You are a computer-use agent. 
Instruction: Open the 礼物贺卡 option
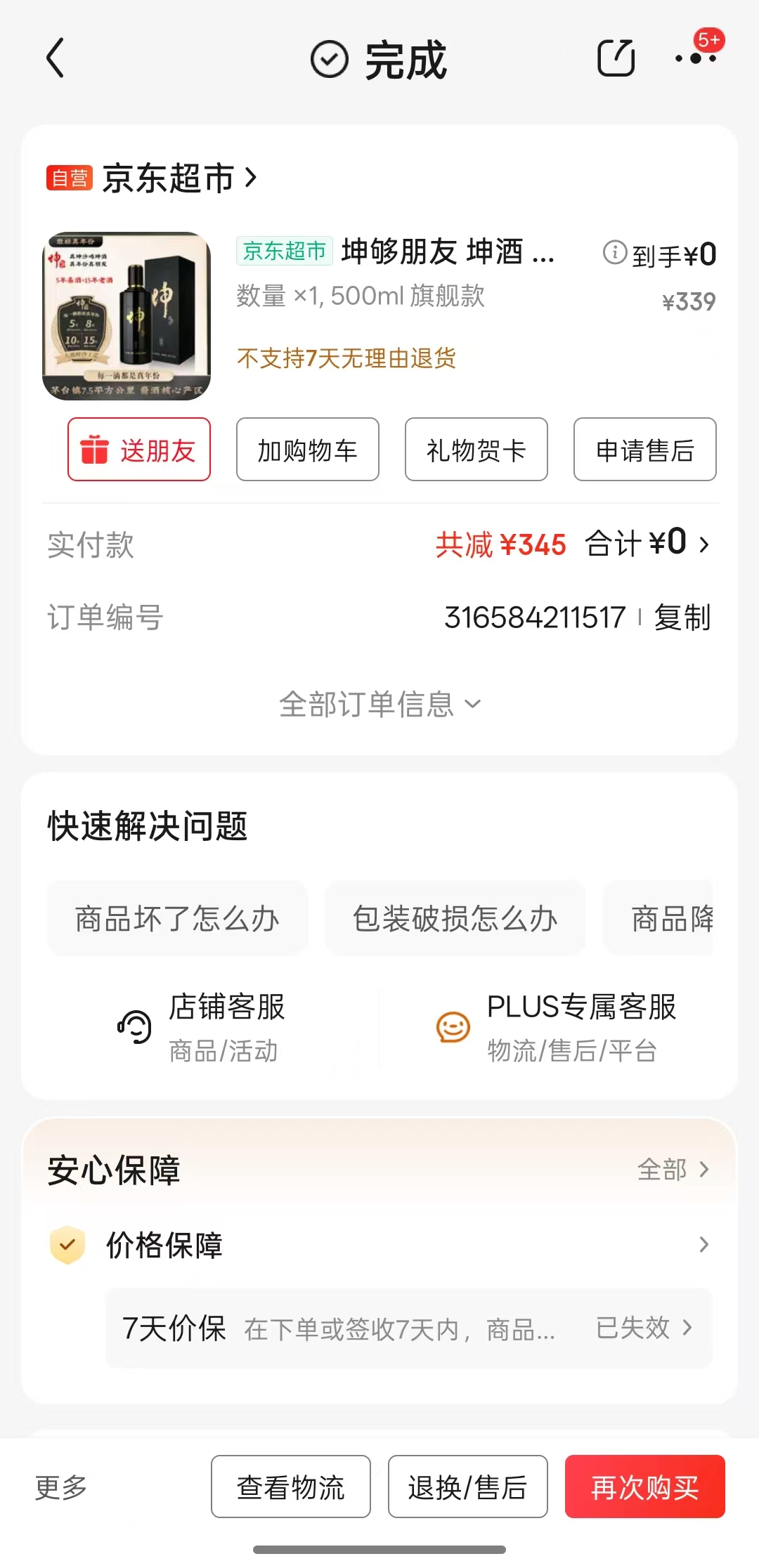click(x=476, y=450)
